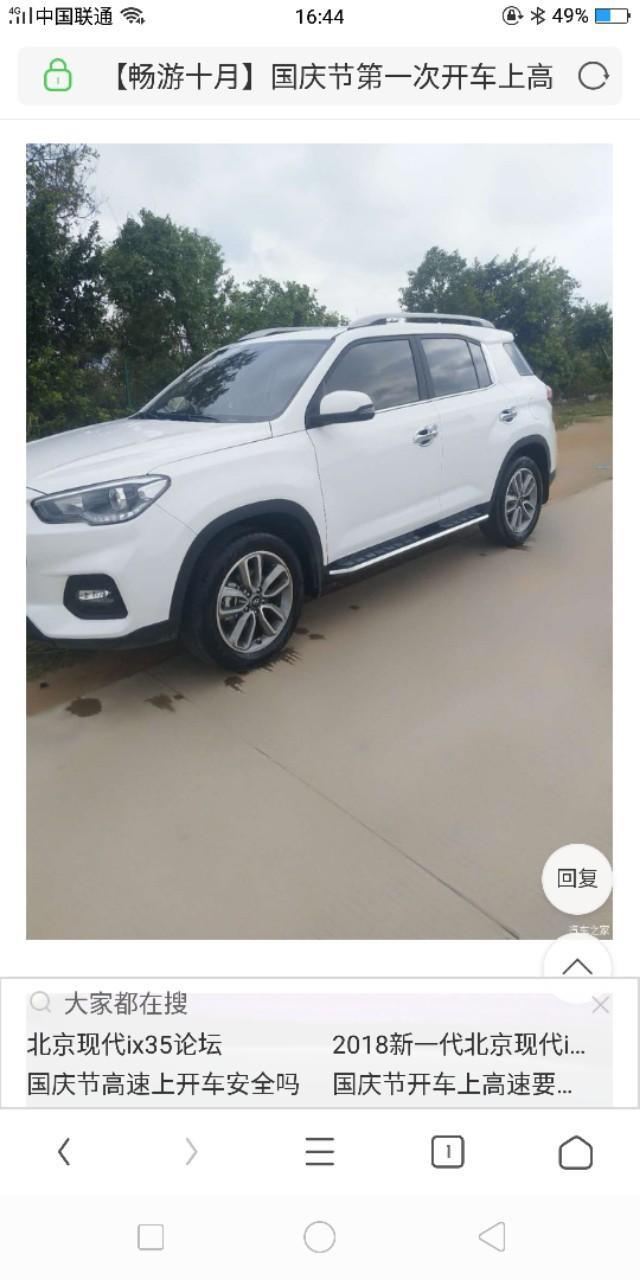
Task: Open 国庆节开车上高速要 suggestion
Action: pos(452,1084)
